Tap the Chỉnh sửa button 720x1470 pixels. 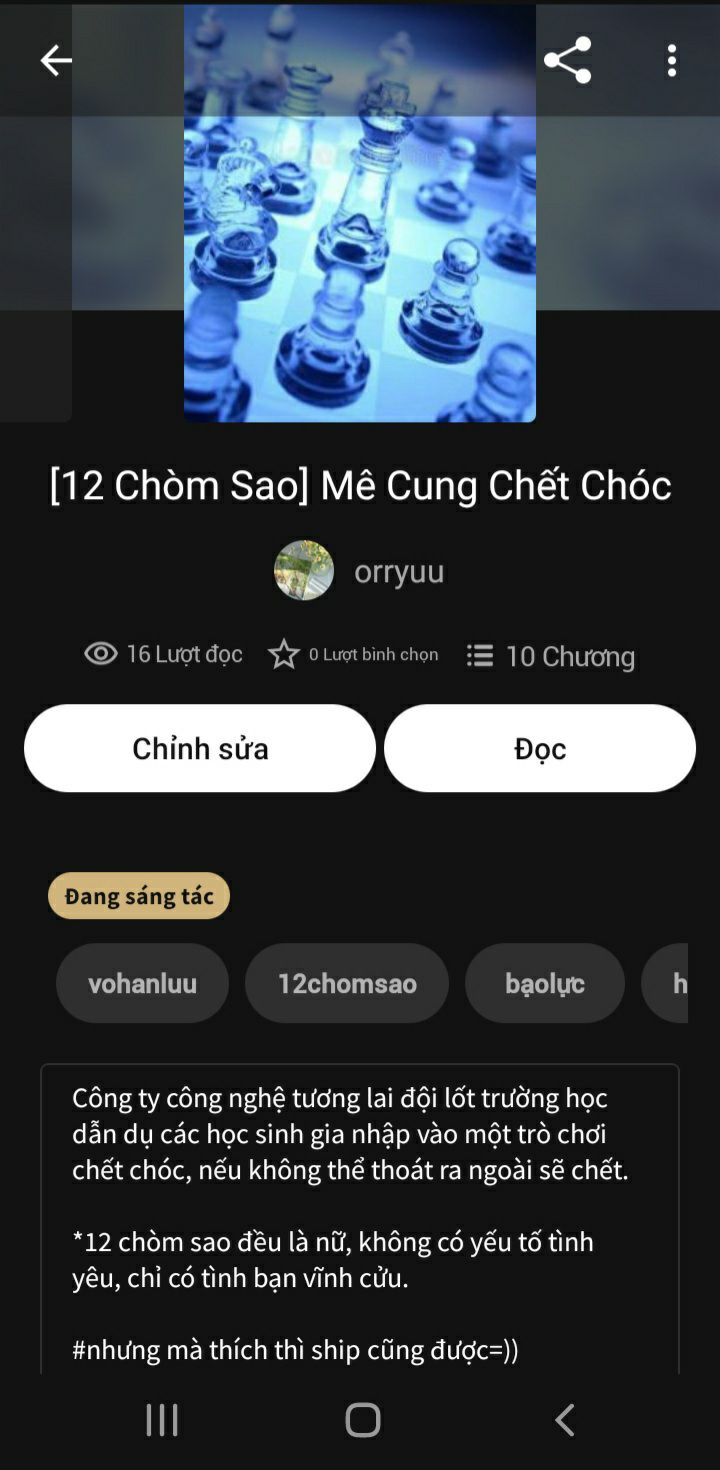(200, 748)
